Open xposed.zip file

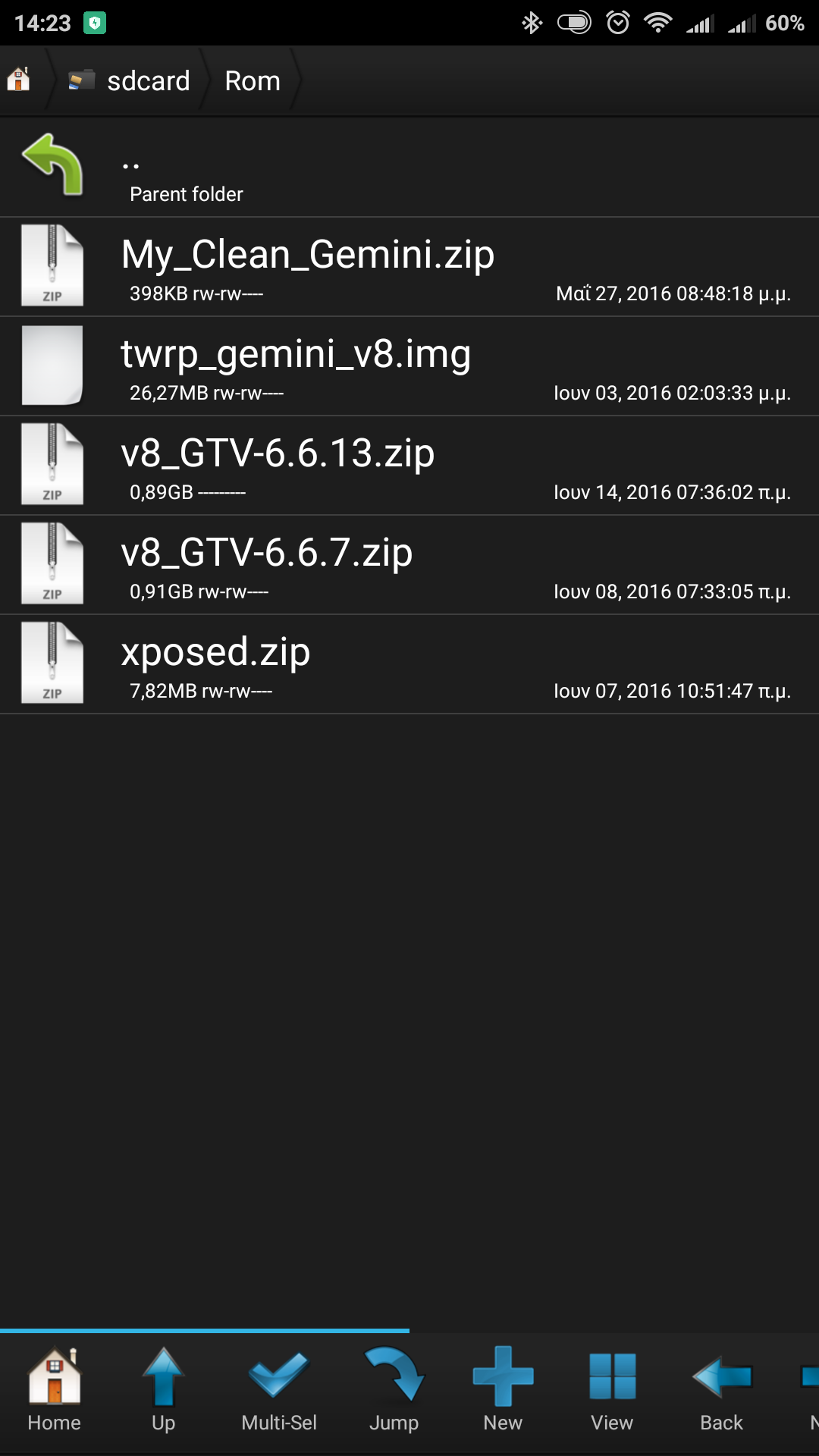409,664
